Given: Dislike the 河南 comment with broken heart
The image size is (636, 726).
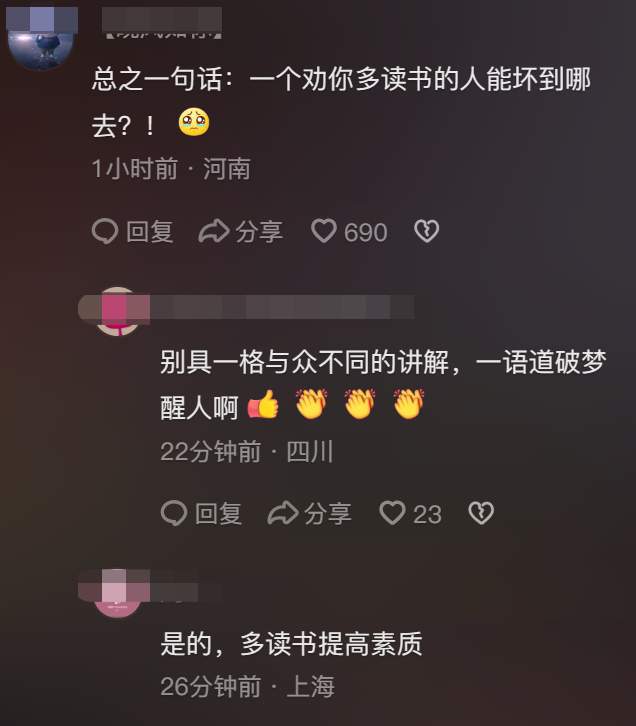Looking at the screenshot, I should 426,232.
